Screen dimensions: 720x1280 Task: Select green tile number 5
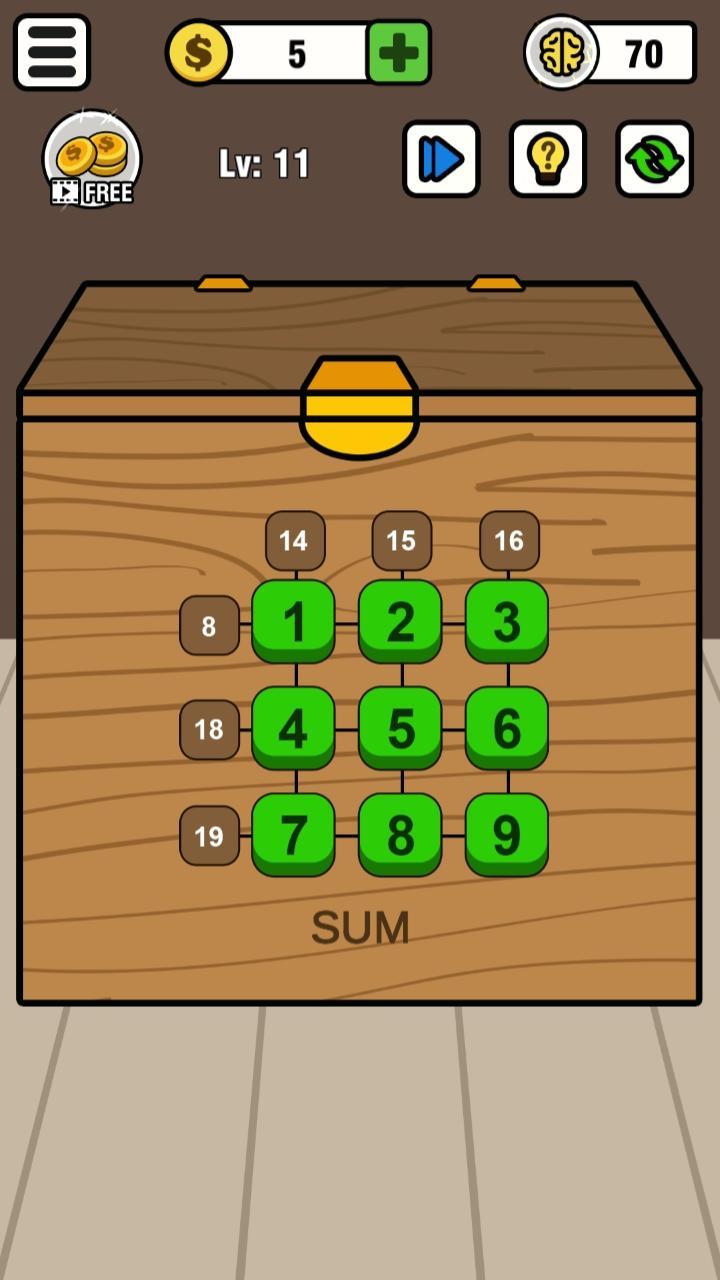pyautogui.click(x=400, y=728)
